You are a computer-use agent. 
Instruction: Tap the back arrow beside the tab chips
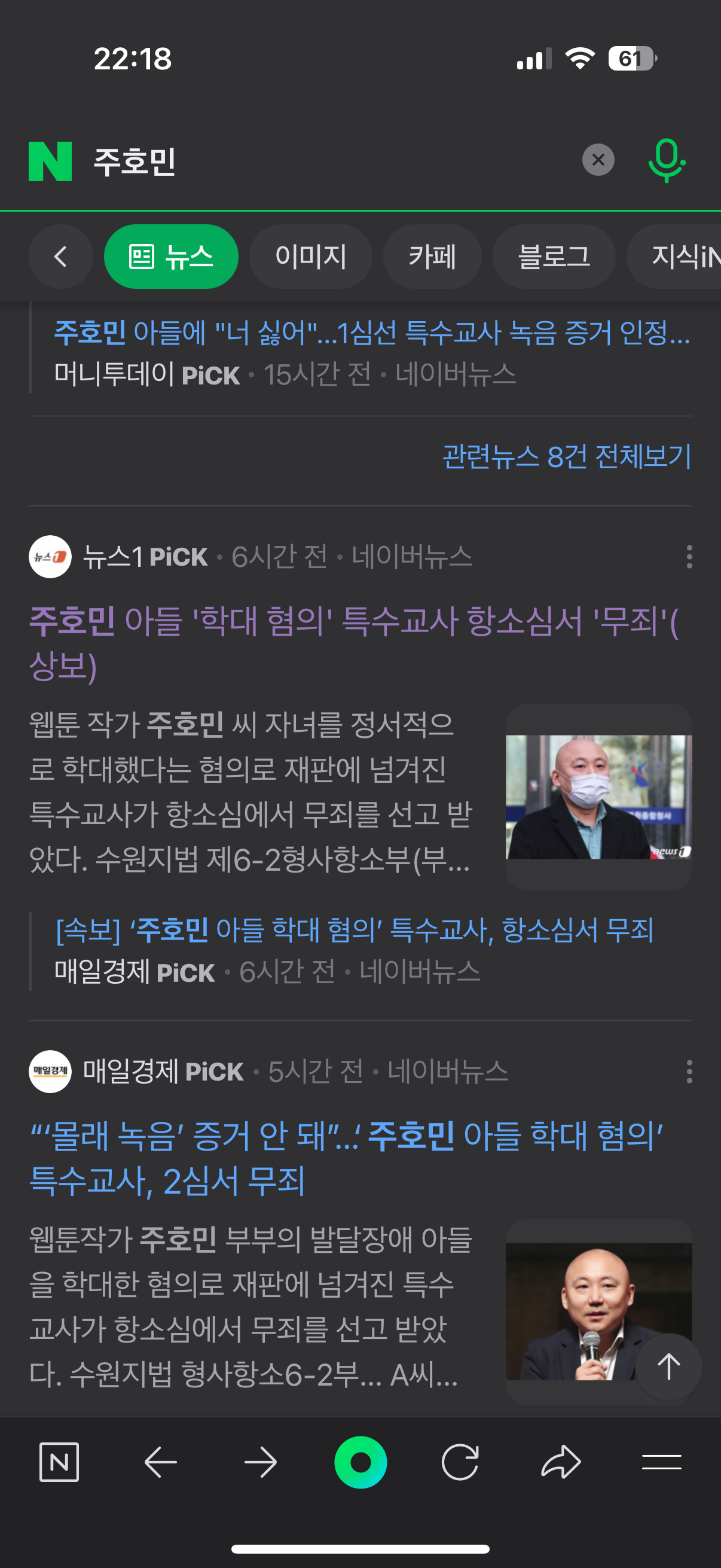[x=60, y=257]
